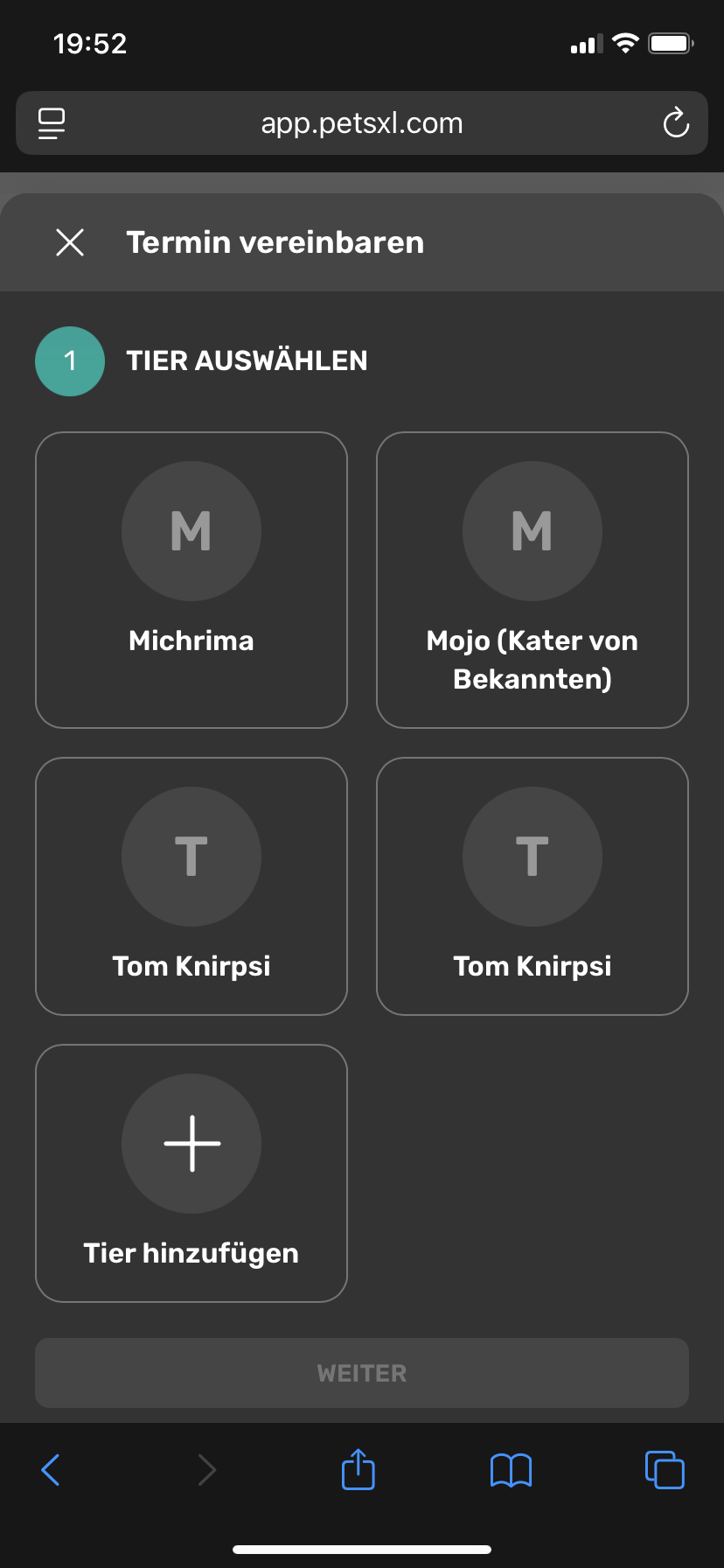The height and width of the screenshot is (1568, 724).
Task: Show open browser tabs
Action: [x=665, y=1469]
